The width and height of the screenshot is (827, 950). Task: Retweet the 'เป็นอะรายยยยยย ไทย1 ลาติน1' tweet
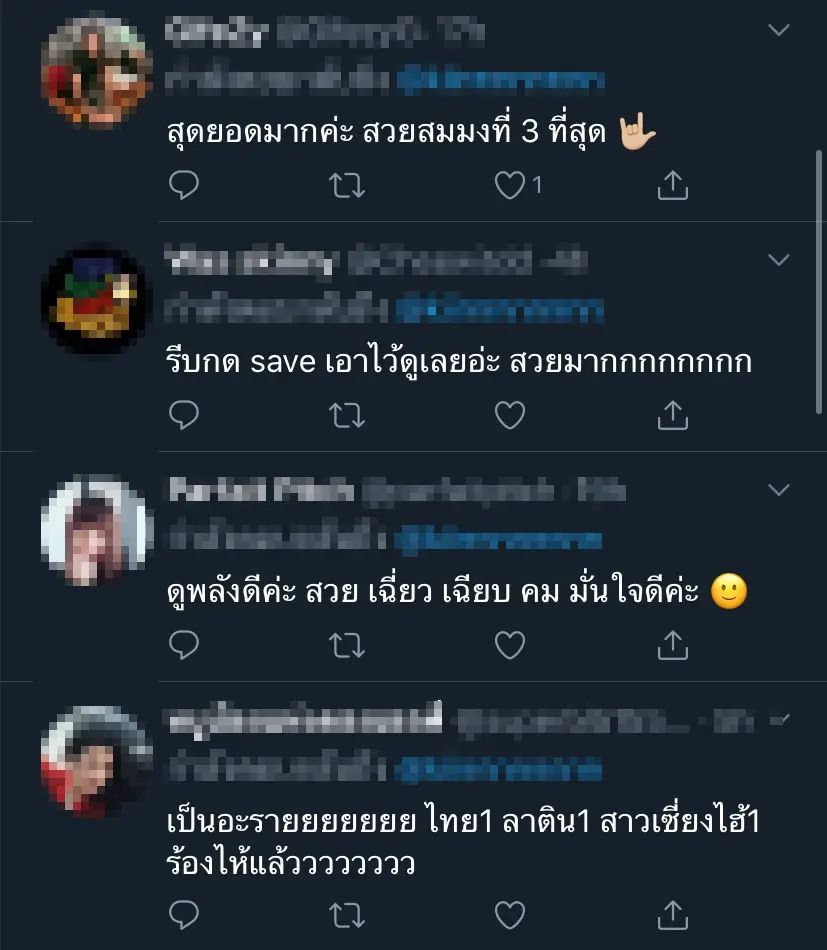pyautogui.click(x=347, y=913)
